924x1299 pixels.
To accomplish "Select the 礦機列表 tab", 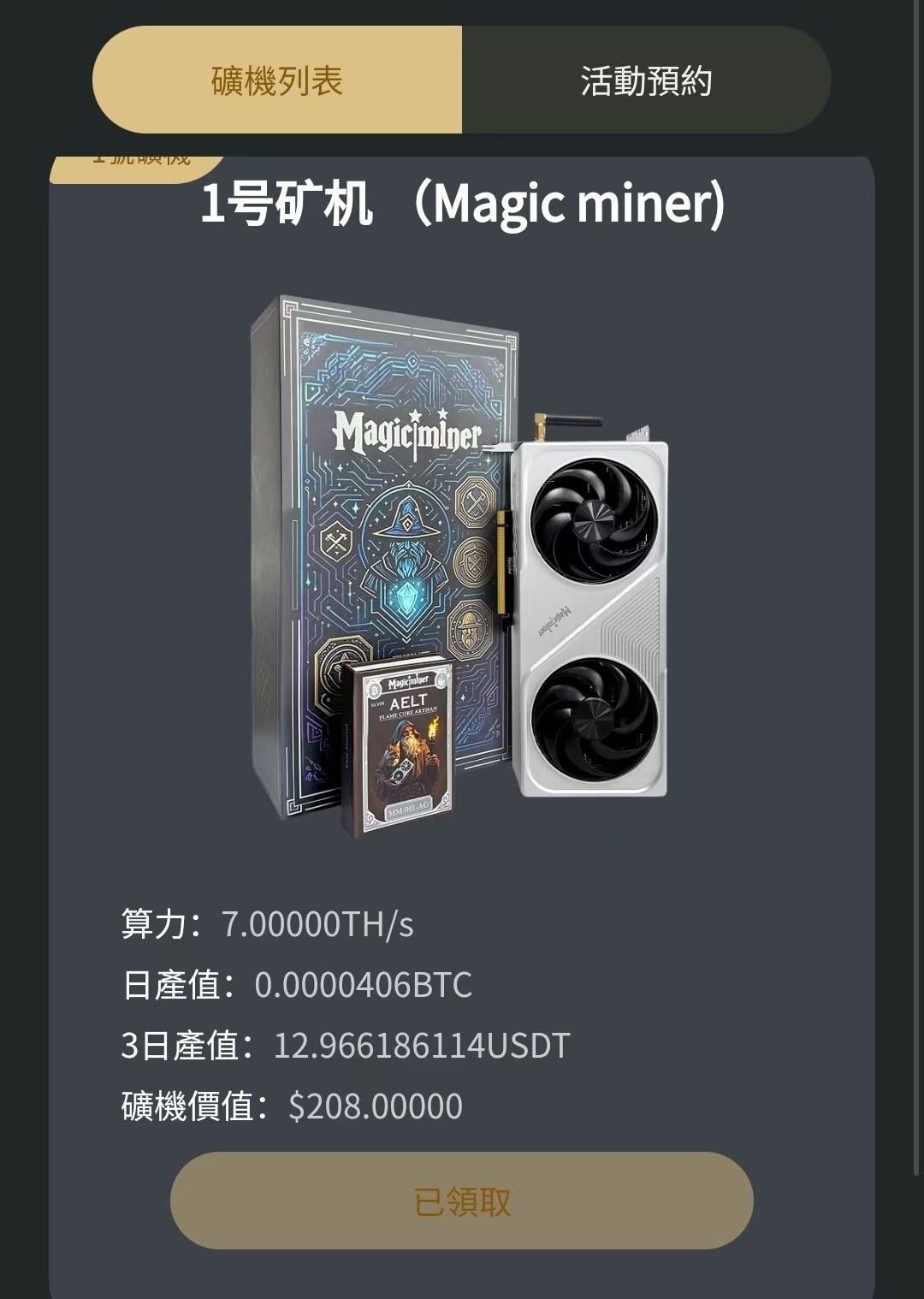I will pos(277,80).
